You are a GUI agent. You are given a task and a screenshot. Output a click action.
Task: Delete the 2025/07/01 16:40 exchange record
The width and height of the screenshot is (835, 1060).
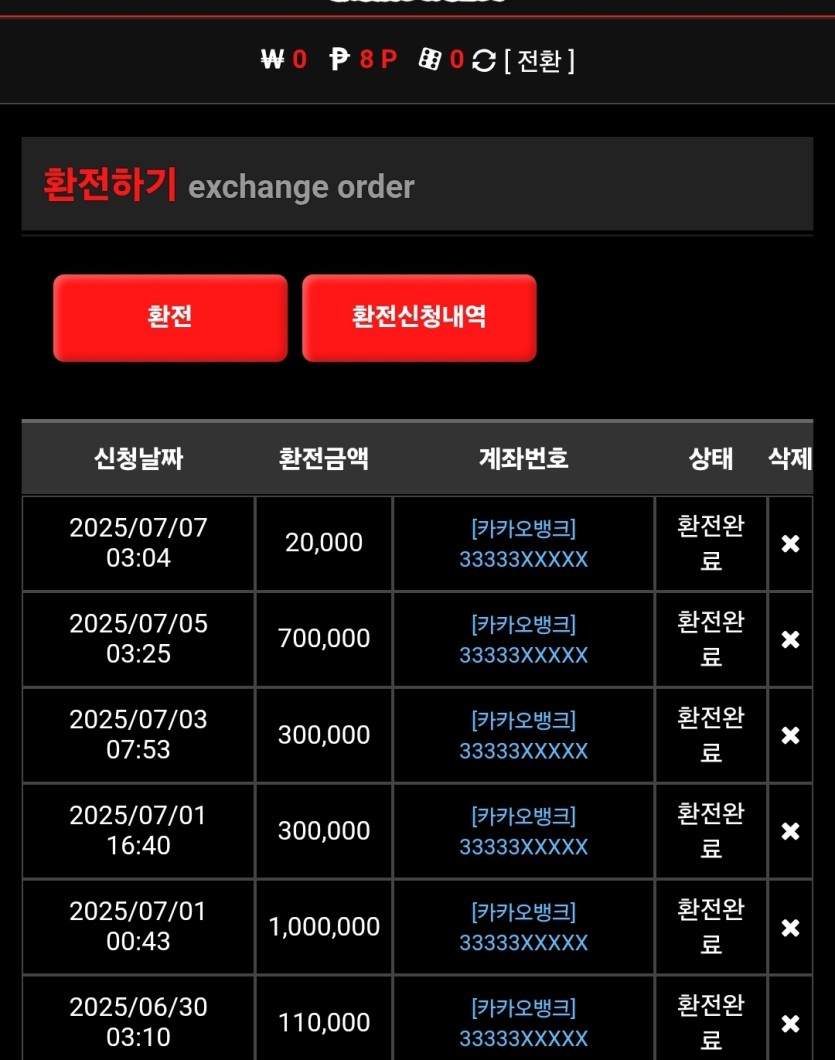[790, 832]
